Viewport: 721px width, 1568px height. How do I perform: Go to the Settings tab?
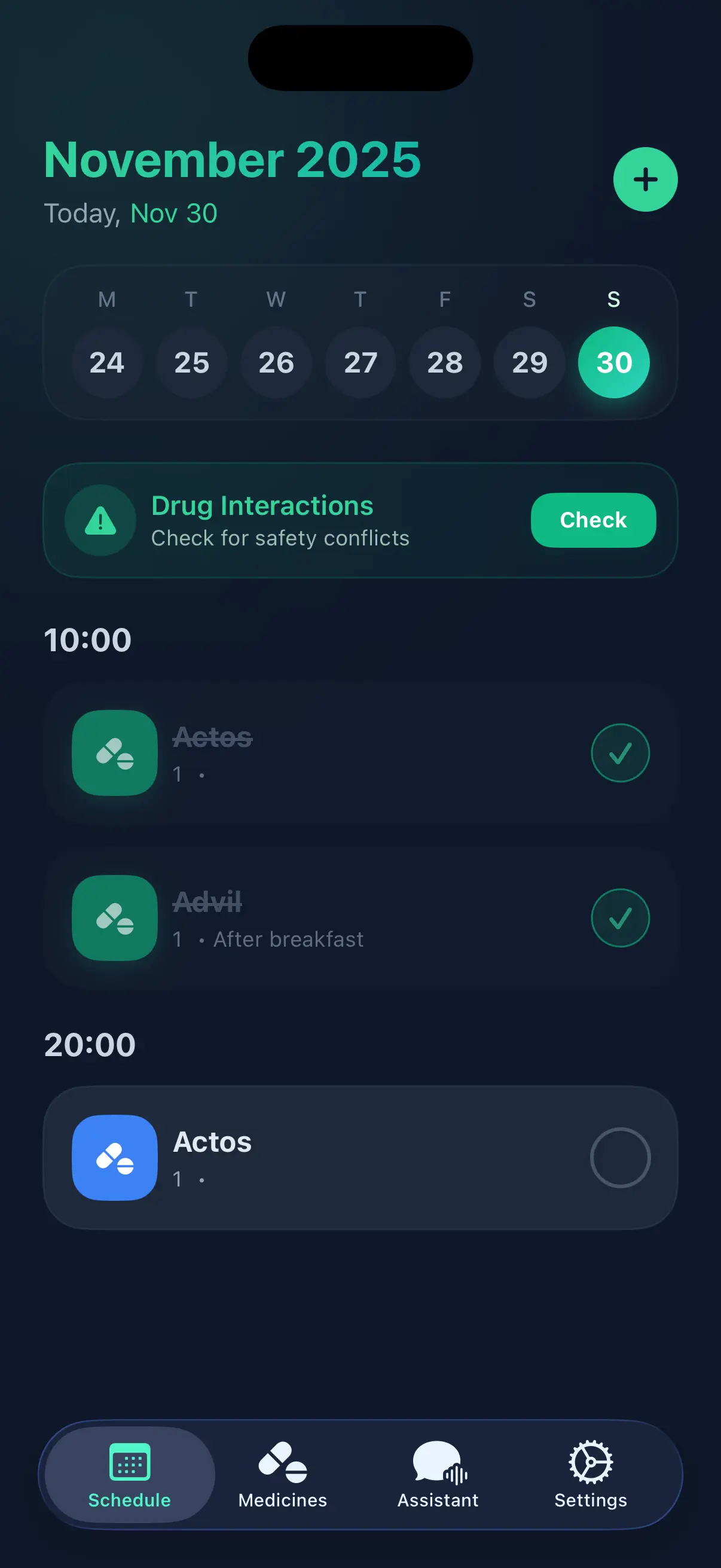point(590,1475)
